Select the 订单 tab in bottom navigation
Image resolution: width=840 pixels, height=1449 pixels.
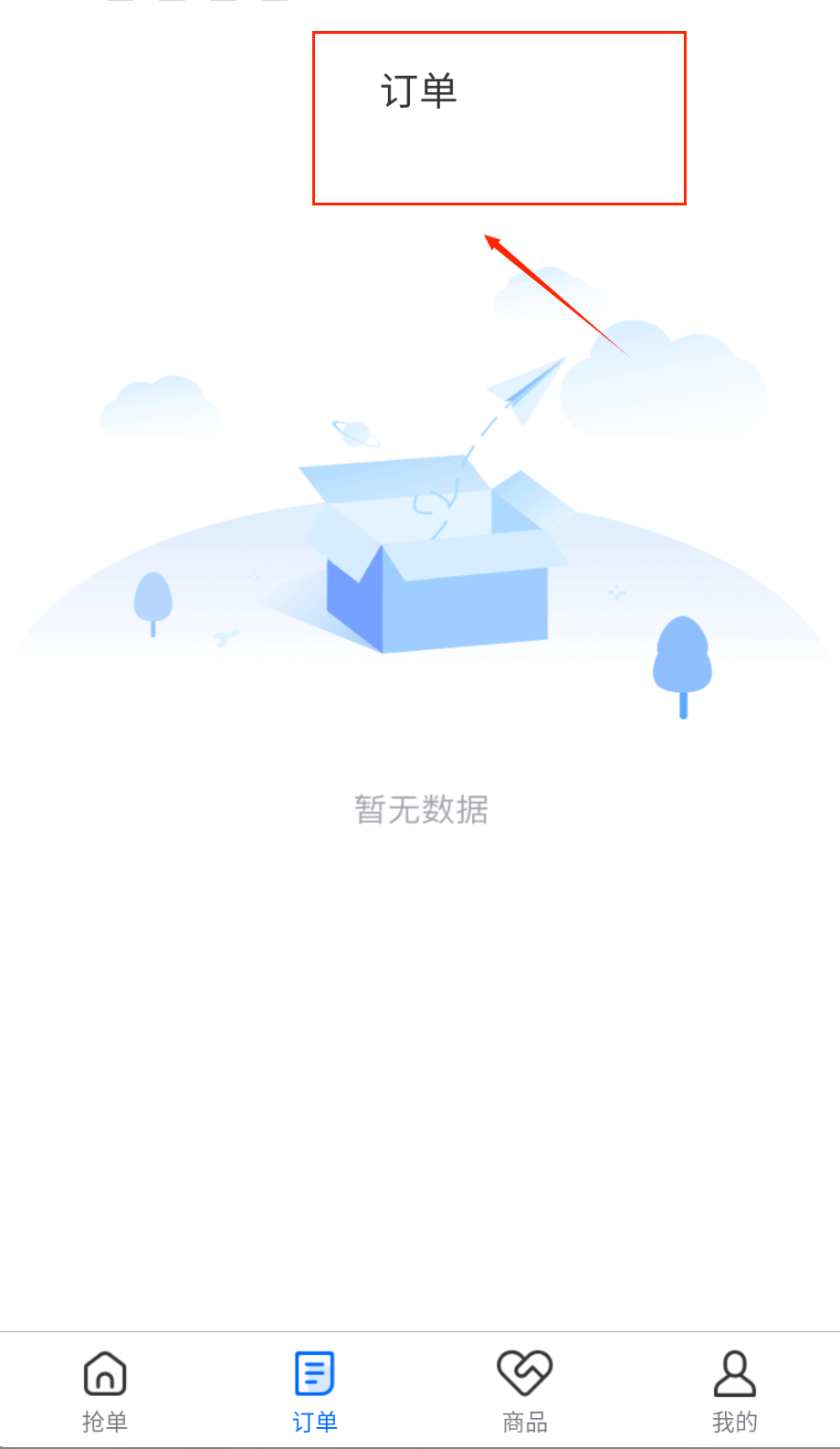click(315, 1390)
